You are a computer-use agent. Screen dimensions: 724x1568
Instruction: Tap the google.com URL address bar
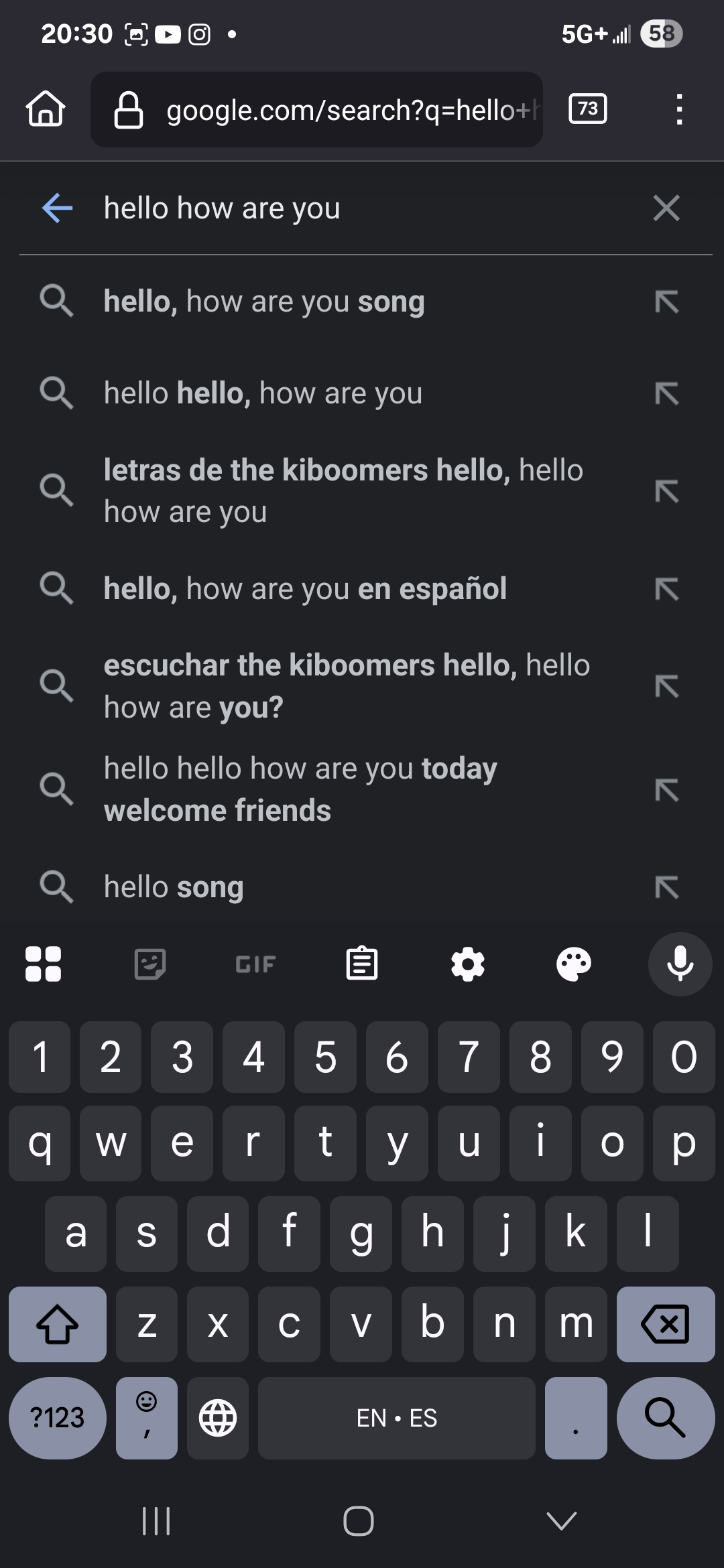316,109
